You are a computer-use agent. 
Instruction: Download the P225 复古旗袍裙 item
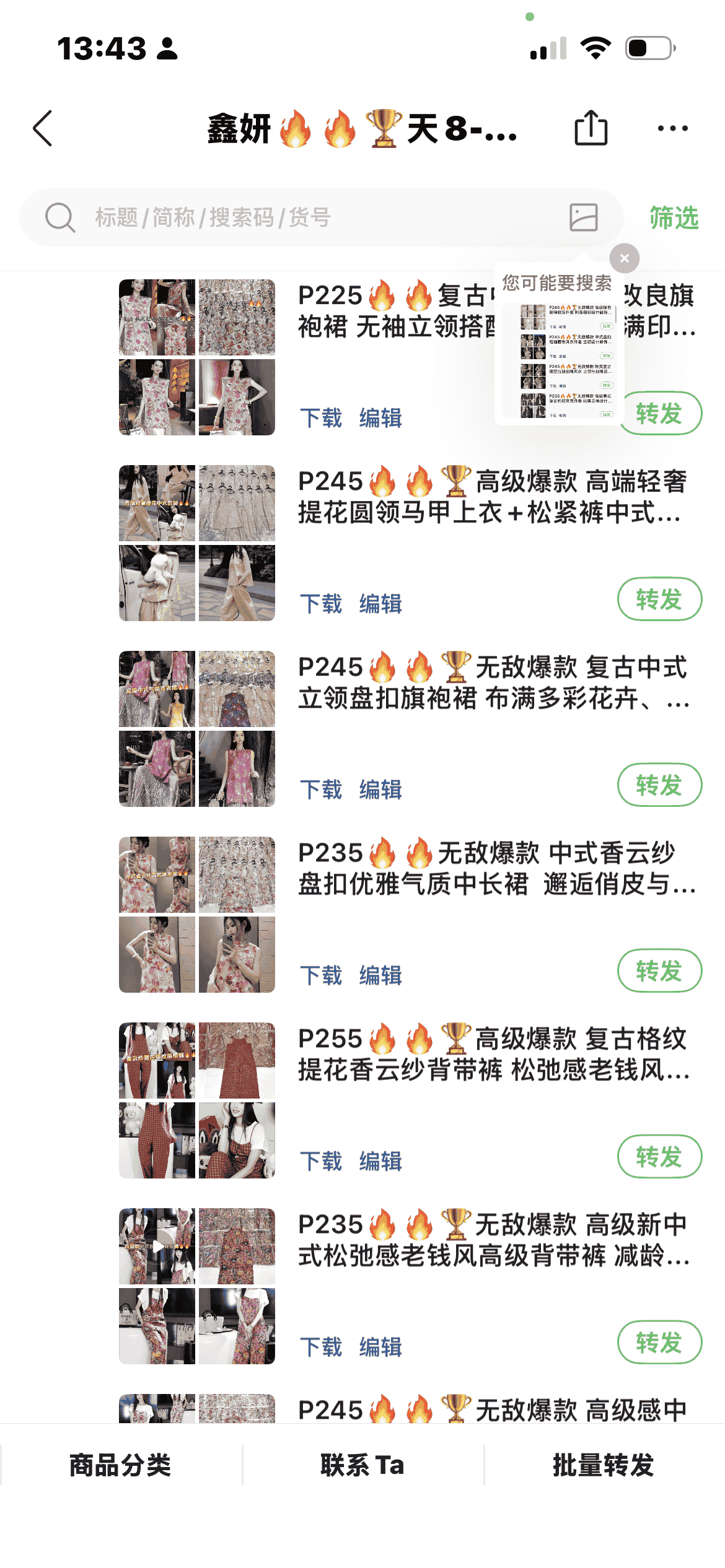321,418
